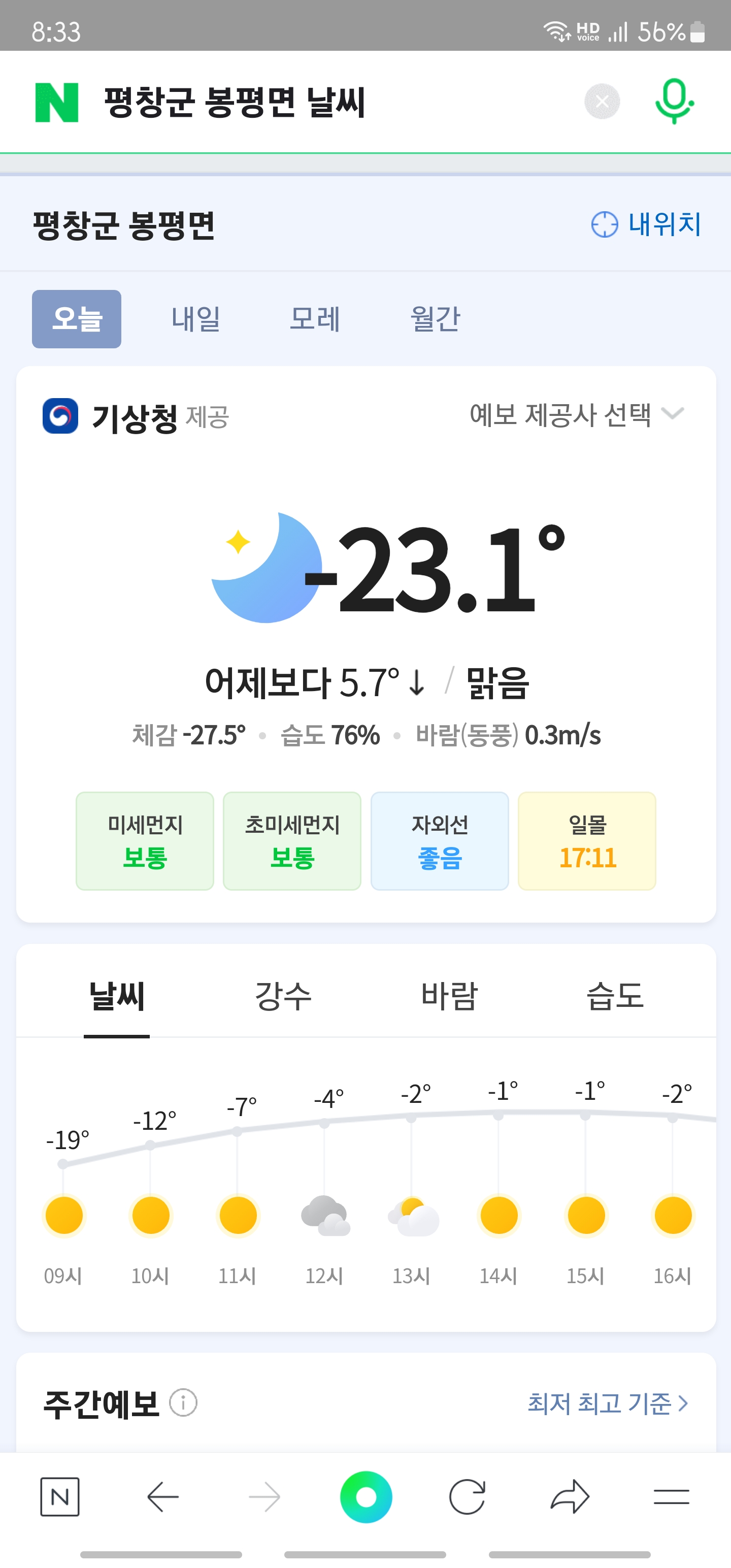Open the 월간 monthly forecast tab
The height and width of the screenshot is (1568, 731).
pyautogui.click(x=435, y=319)
